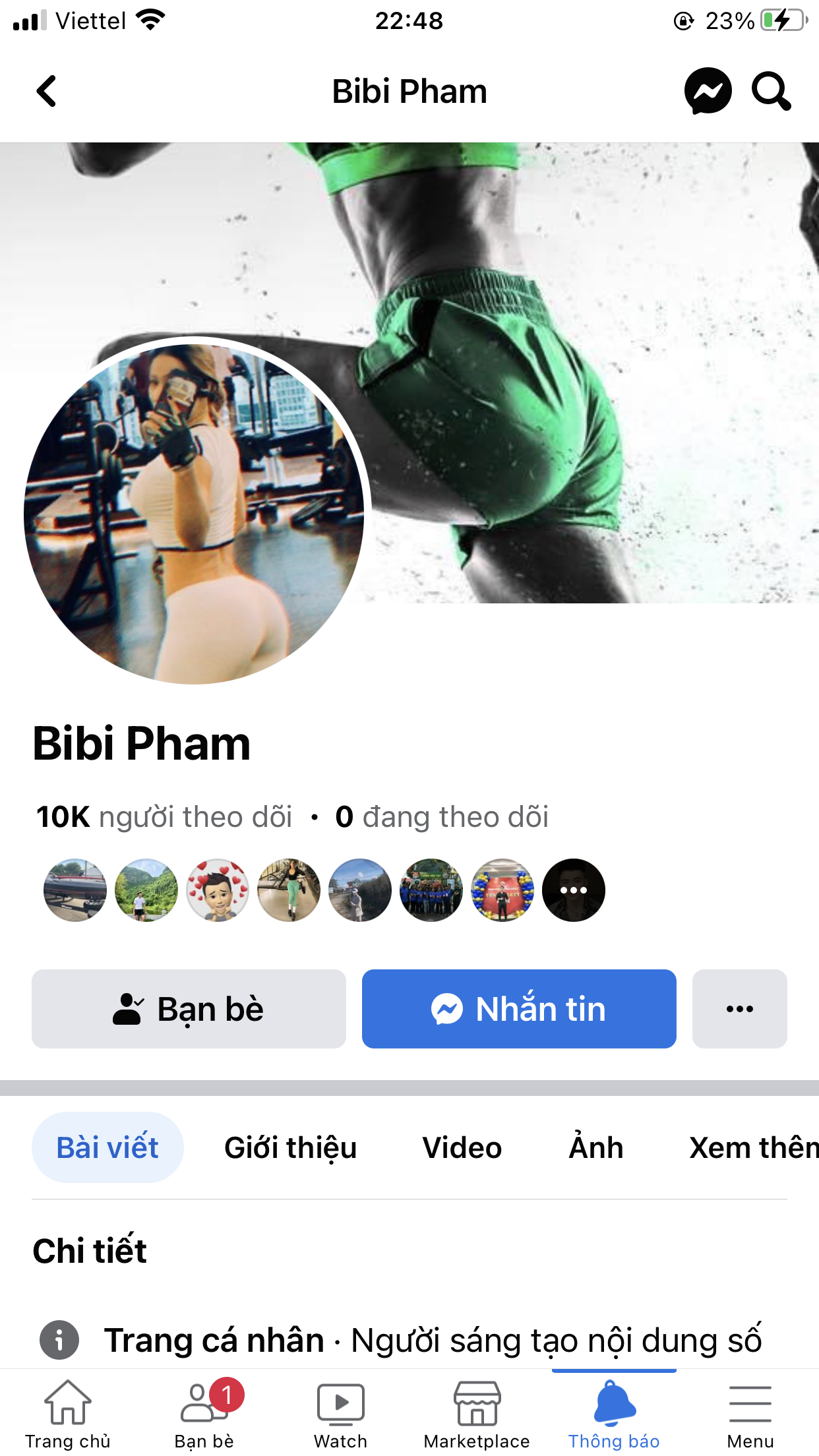Go back from Bibi Pham's profile
Image resolution: width=819 pixels, height=1456 pixels.
pyautogui.click(x=46, y=91)
